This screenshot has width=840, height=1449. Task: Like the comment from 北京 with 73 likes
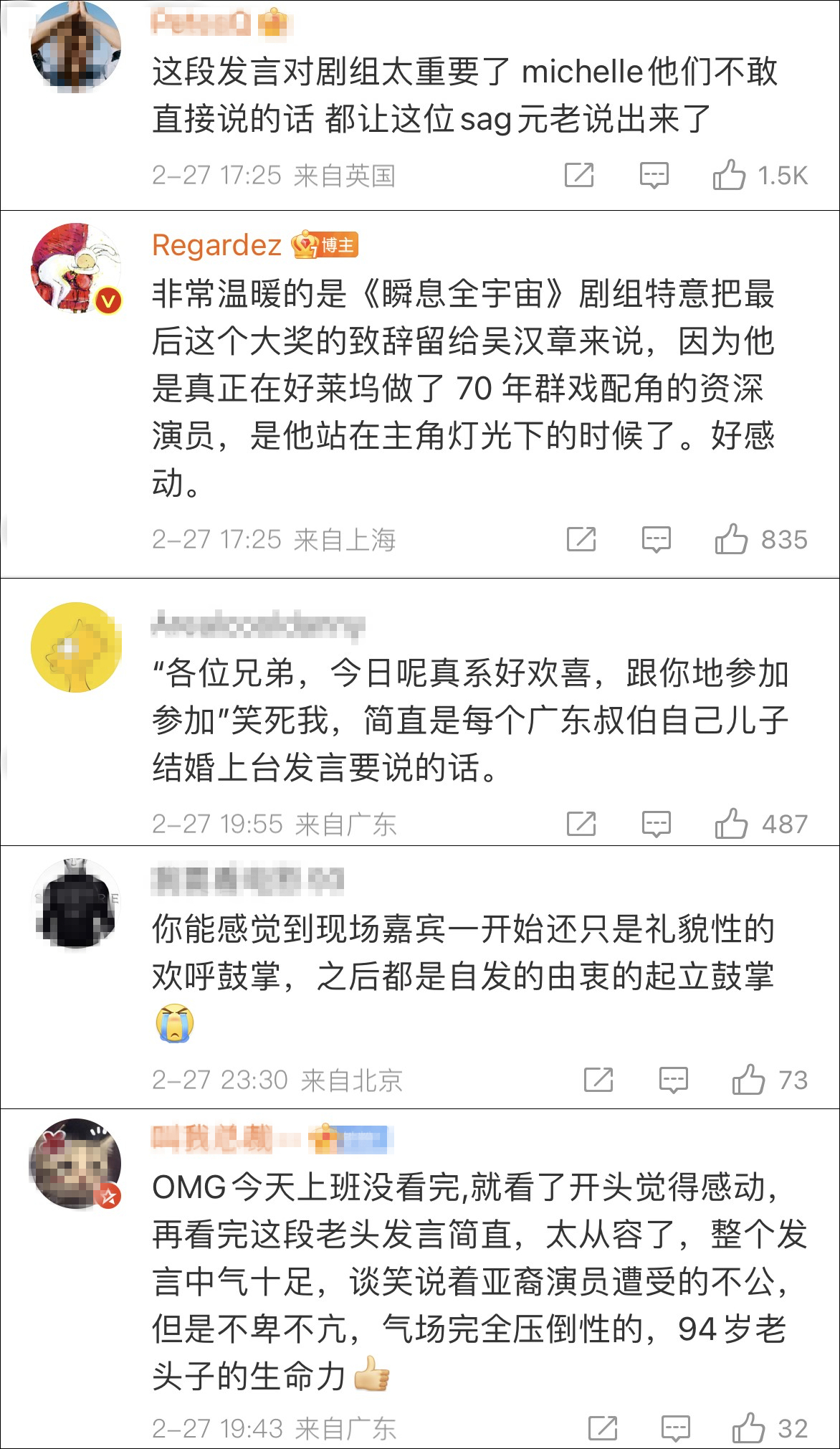748,1080
